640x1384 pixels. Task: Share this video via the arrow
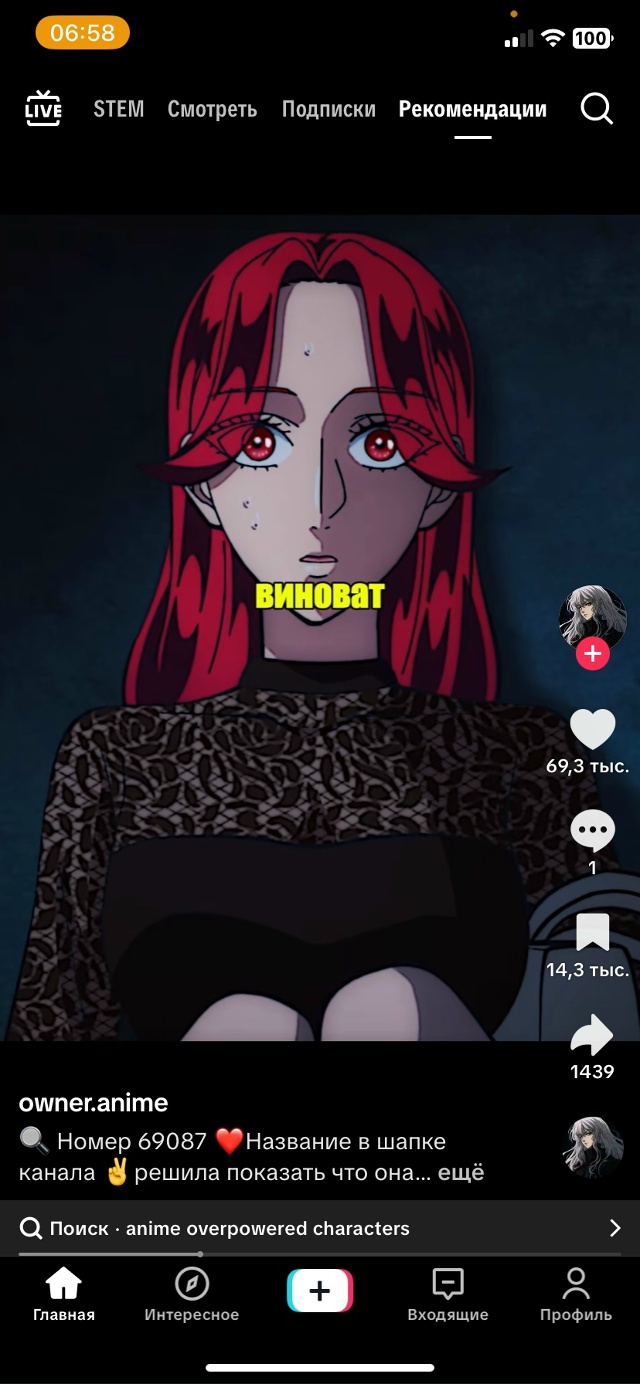point(592,1037)
